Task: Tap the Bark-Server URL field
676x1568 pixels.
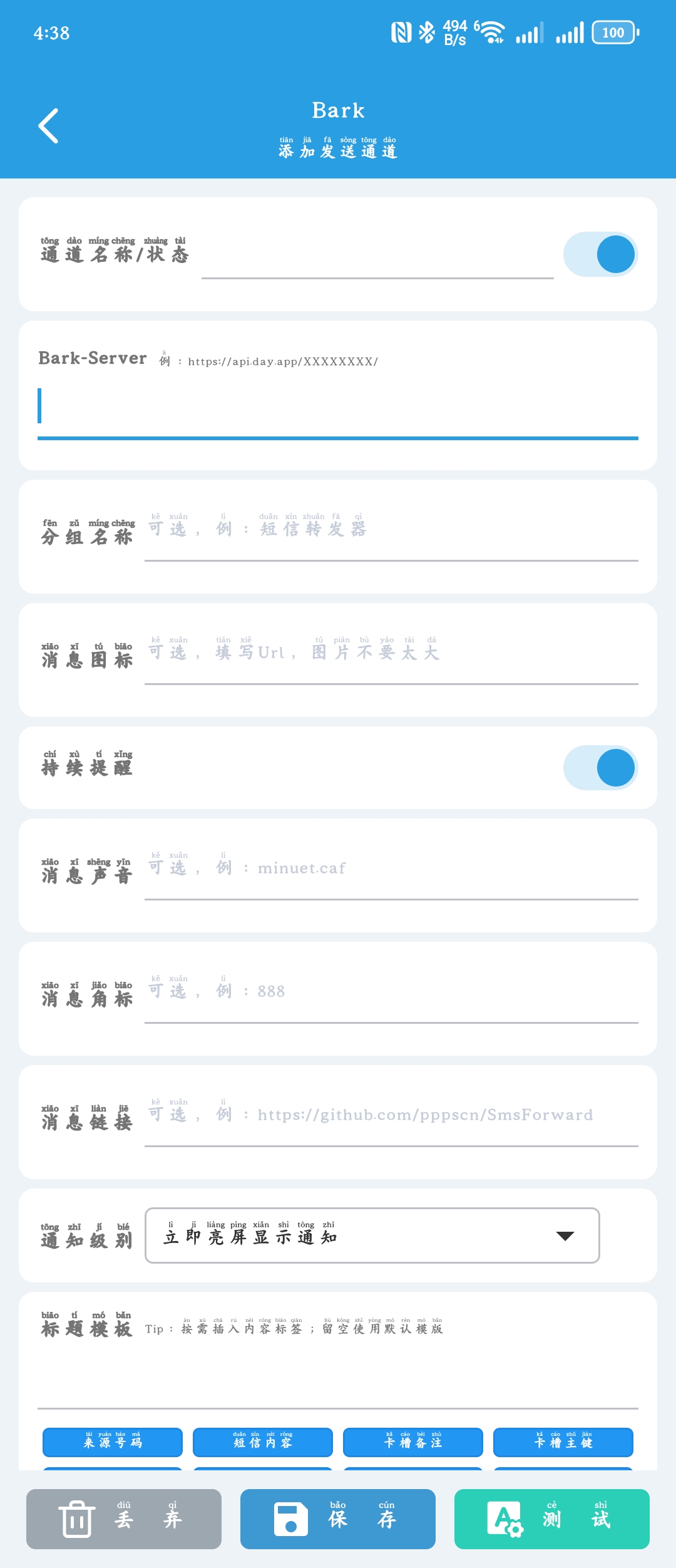Action: click(338, 407)
